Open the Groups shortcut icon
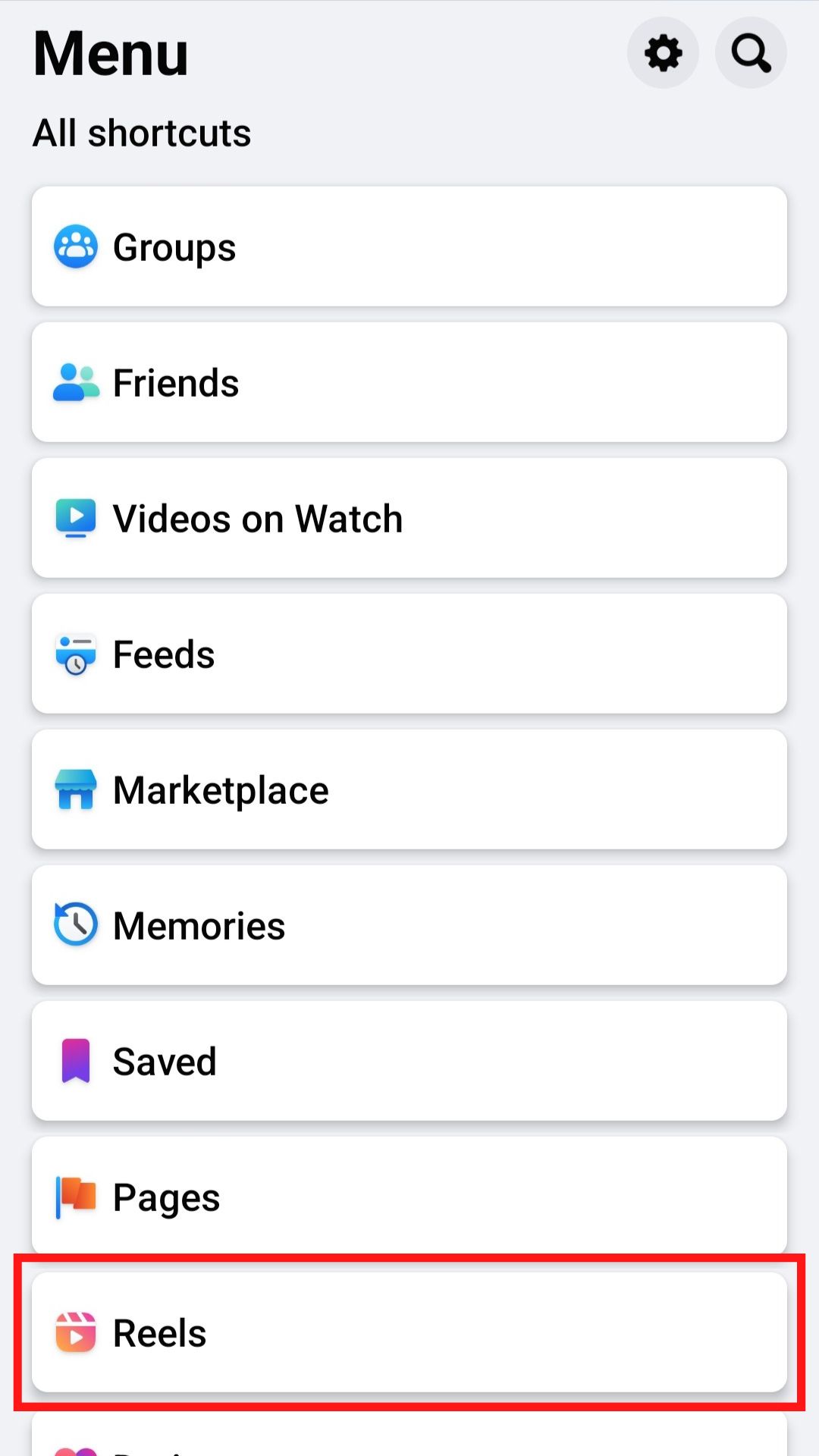Screen dimensions: 819x1456 (74, 246)
